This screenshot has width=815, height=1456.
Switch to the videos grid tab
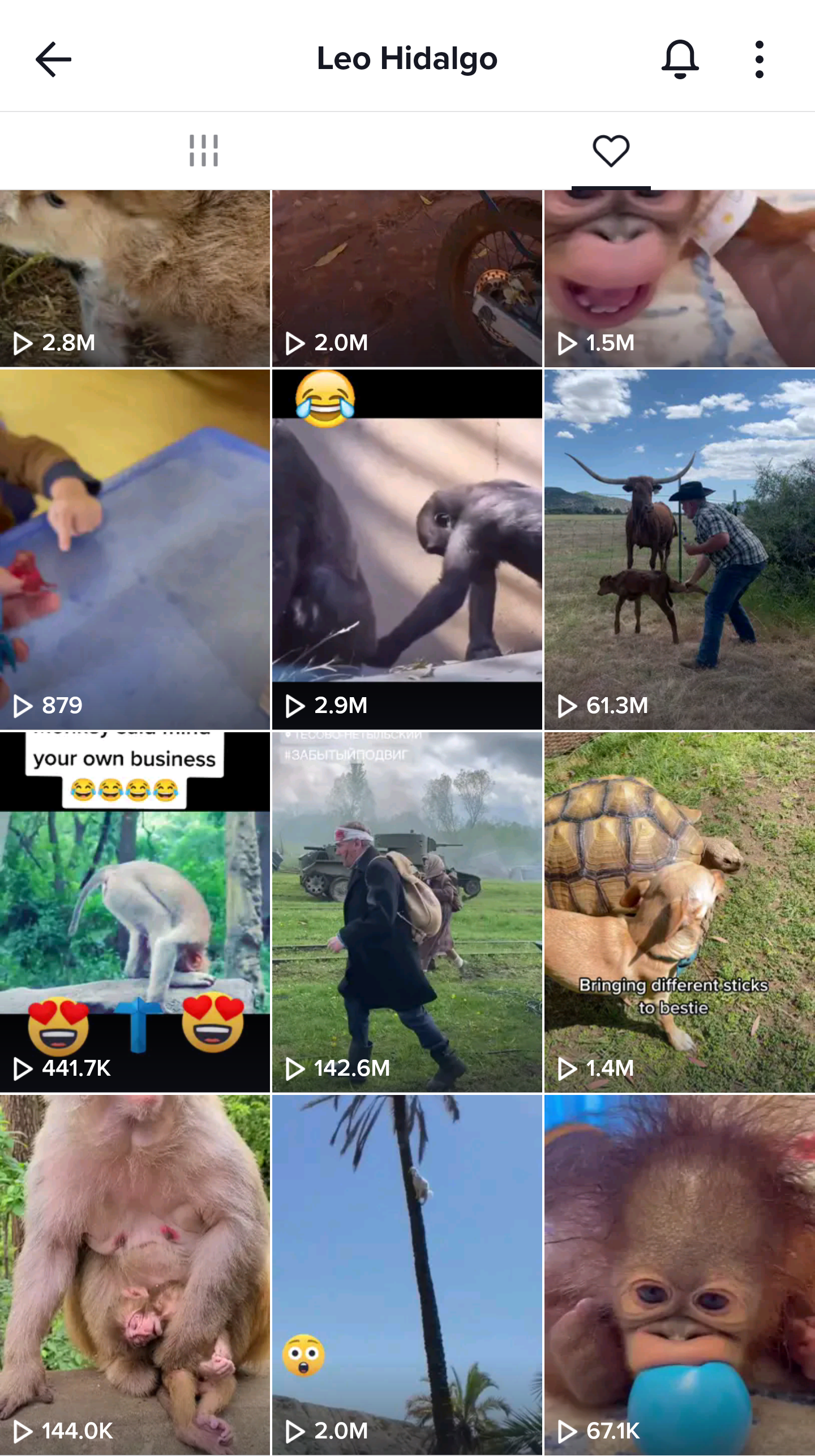pyautogui.click(x=204, y=151)
